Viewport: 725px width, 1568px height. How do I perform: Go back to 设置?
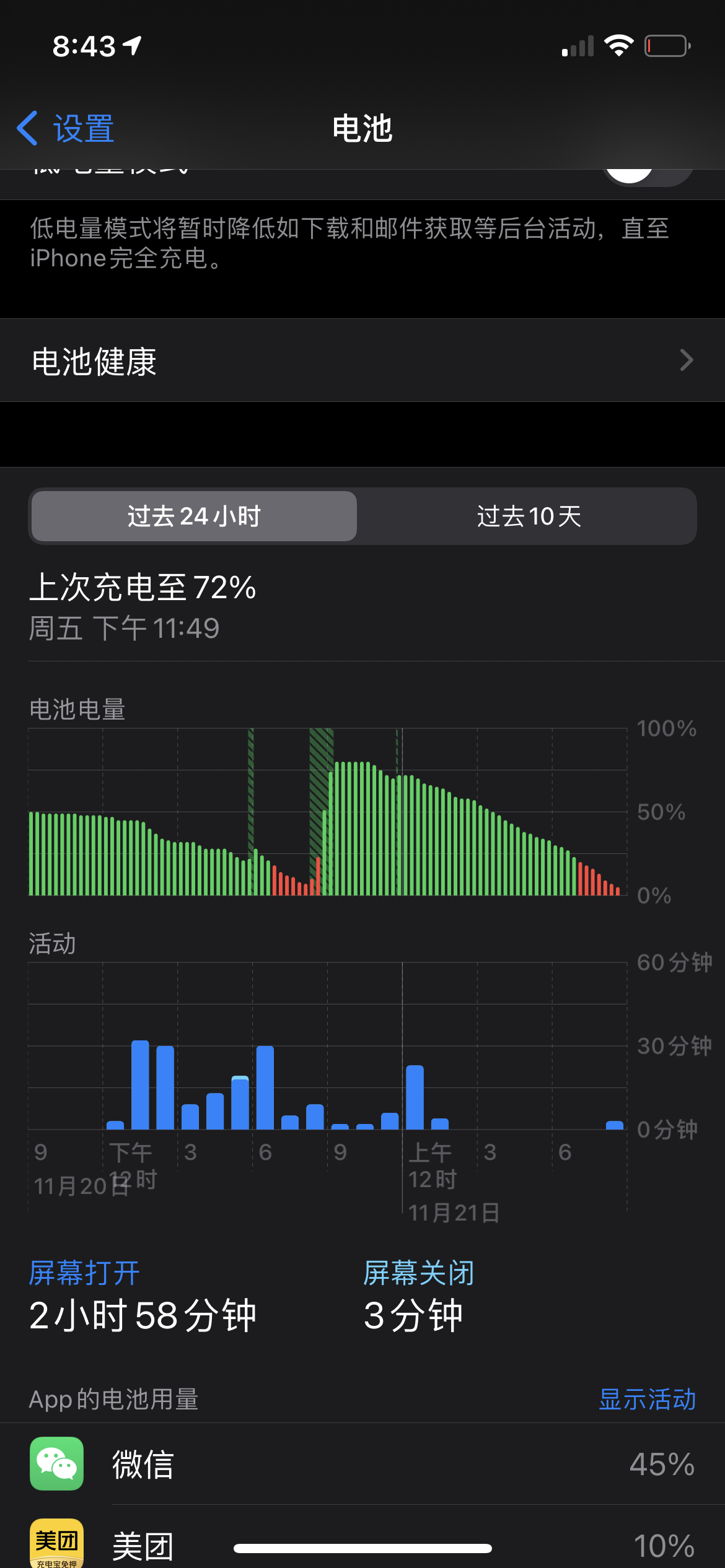click(x=66, y=129)
